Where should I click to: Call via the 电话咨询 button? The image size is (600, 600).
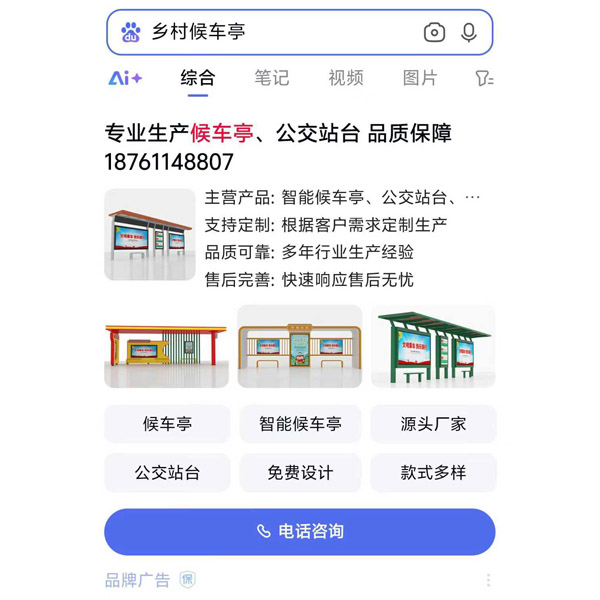300,531
